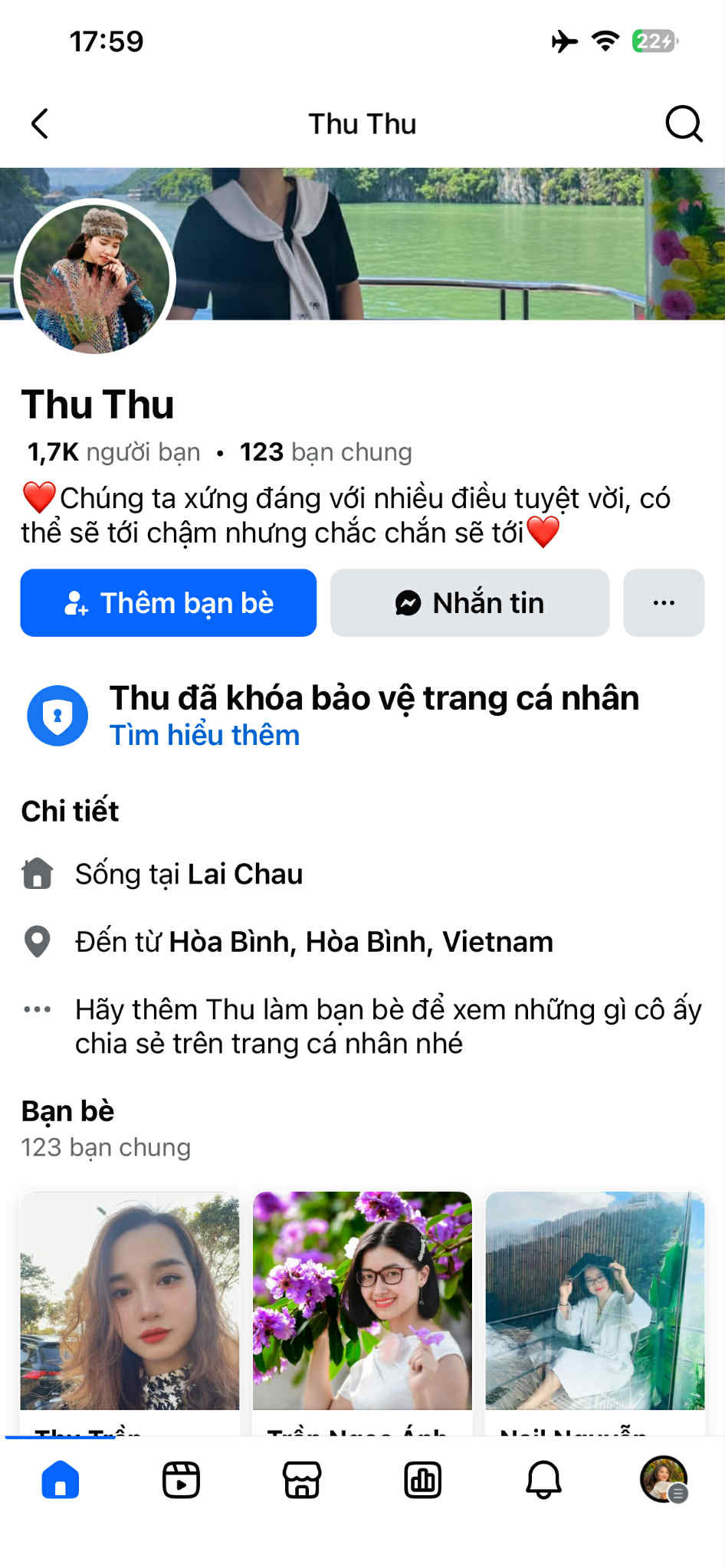Open mutual friend Thu Trần's card

(x=130, y=1301)
